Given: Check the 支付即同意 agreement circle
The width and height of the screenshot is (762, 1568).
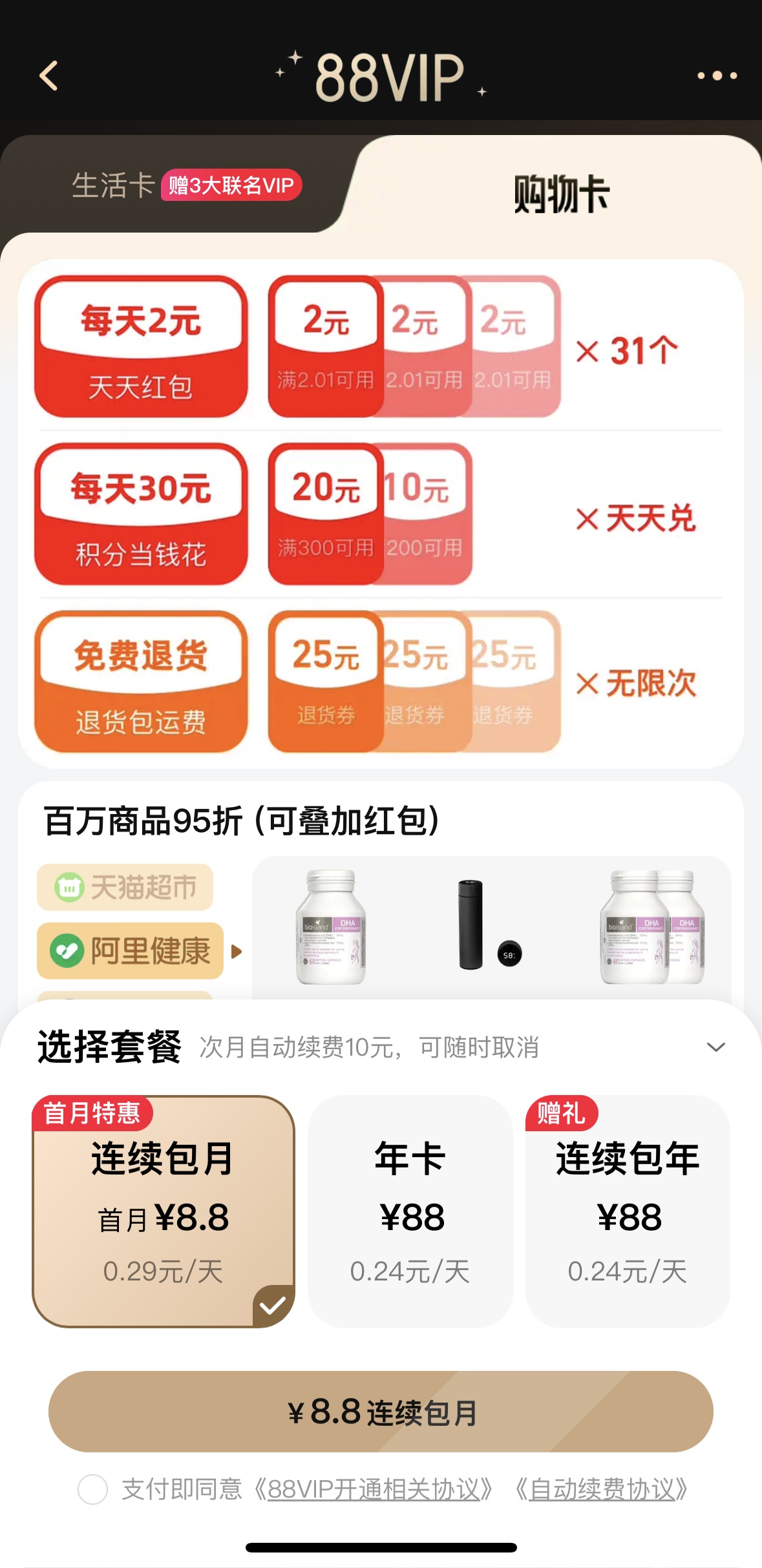Looking at the screenshot, I should (x=92, y=1489).
